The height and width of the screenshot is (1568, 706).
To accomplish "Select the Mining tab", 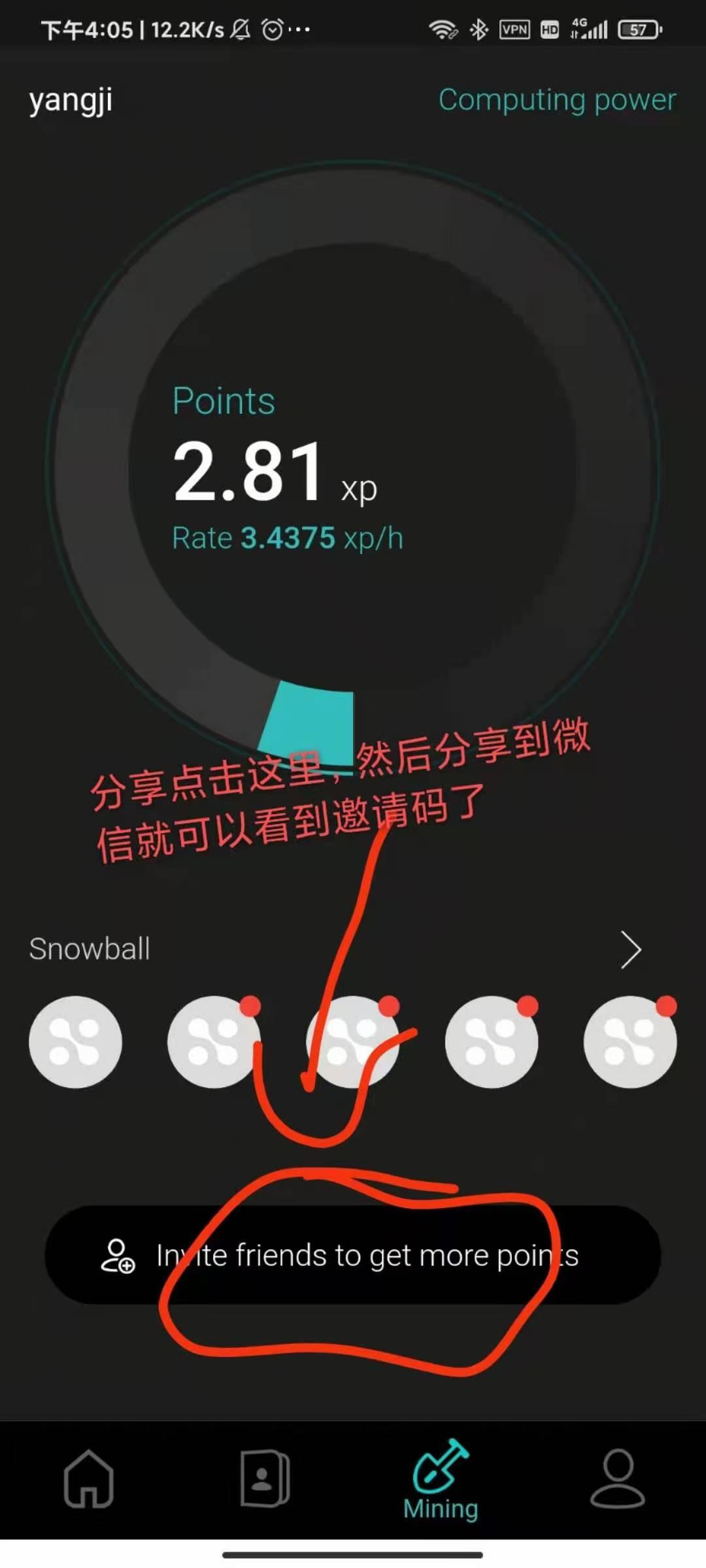I will (441, 1480).
